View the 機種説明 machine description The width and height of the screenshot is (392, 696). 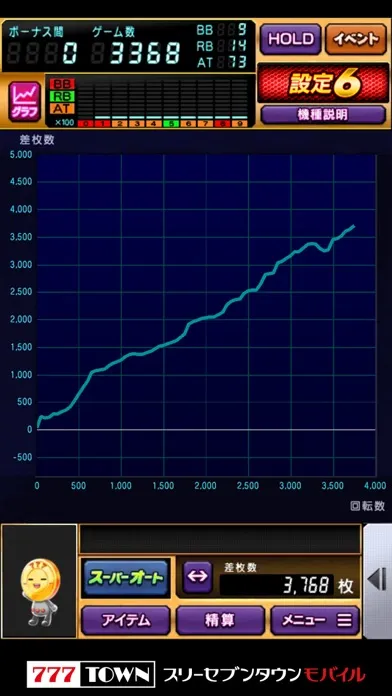323,115
